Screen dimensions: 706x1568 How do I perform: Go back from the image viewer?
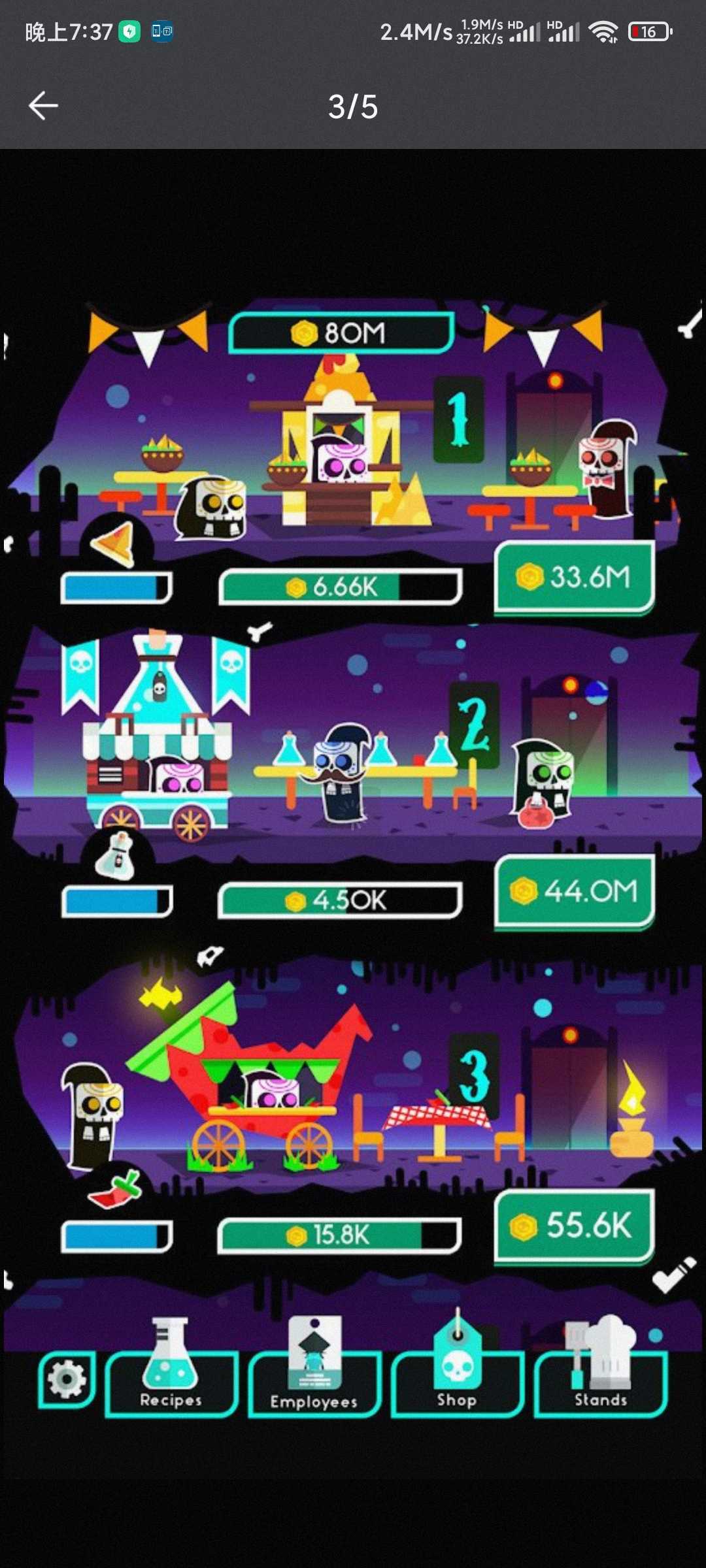43,106
